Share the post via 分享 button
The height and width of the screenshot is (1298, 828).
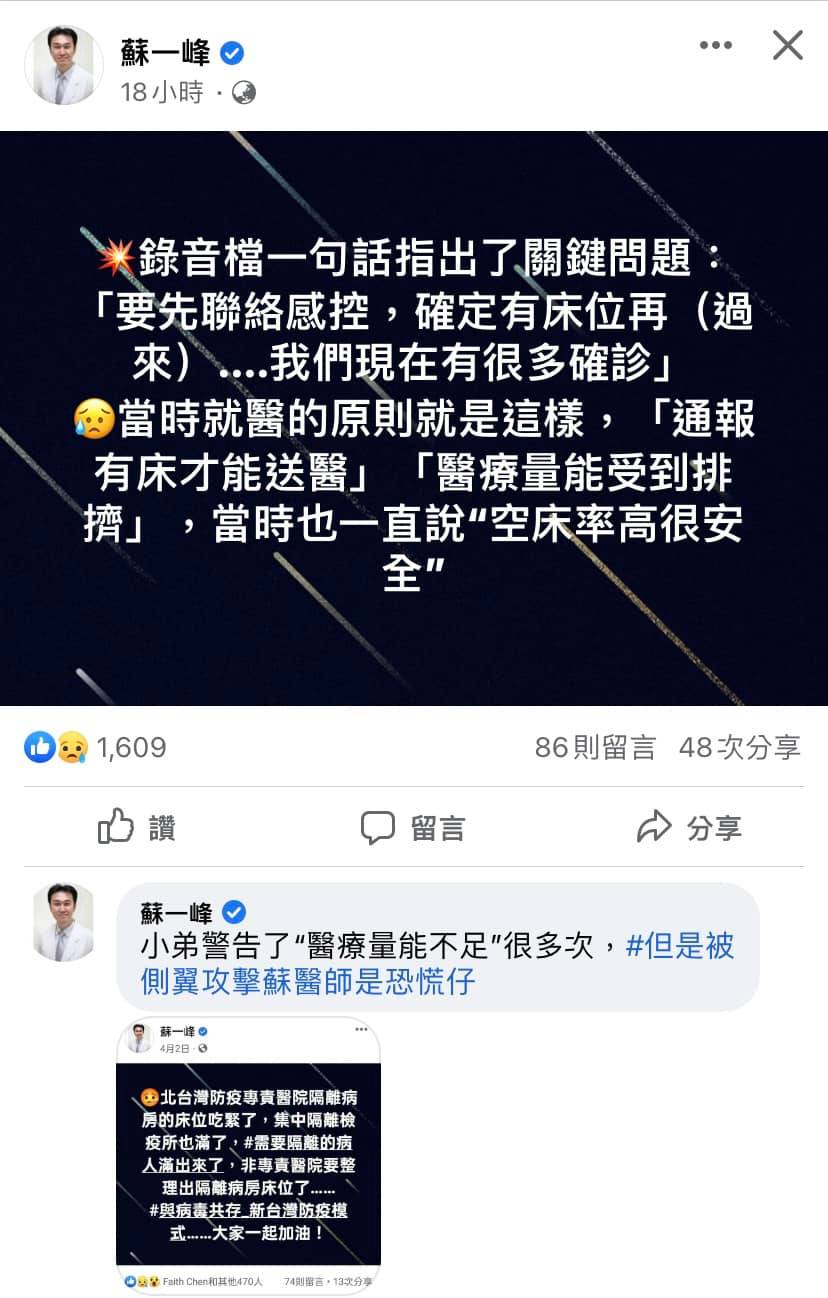click(689, 827)
